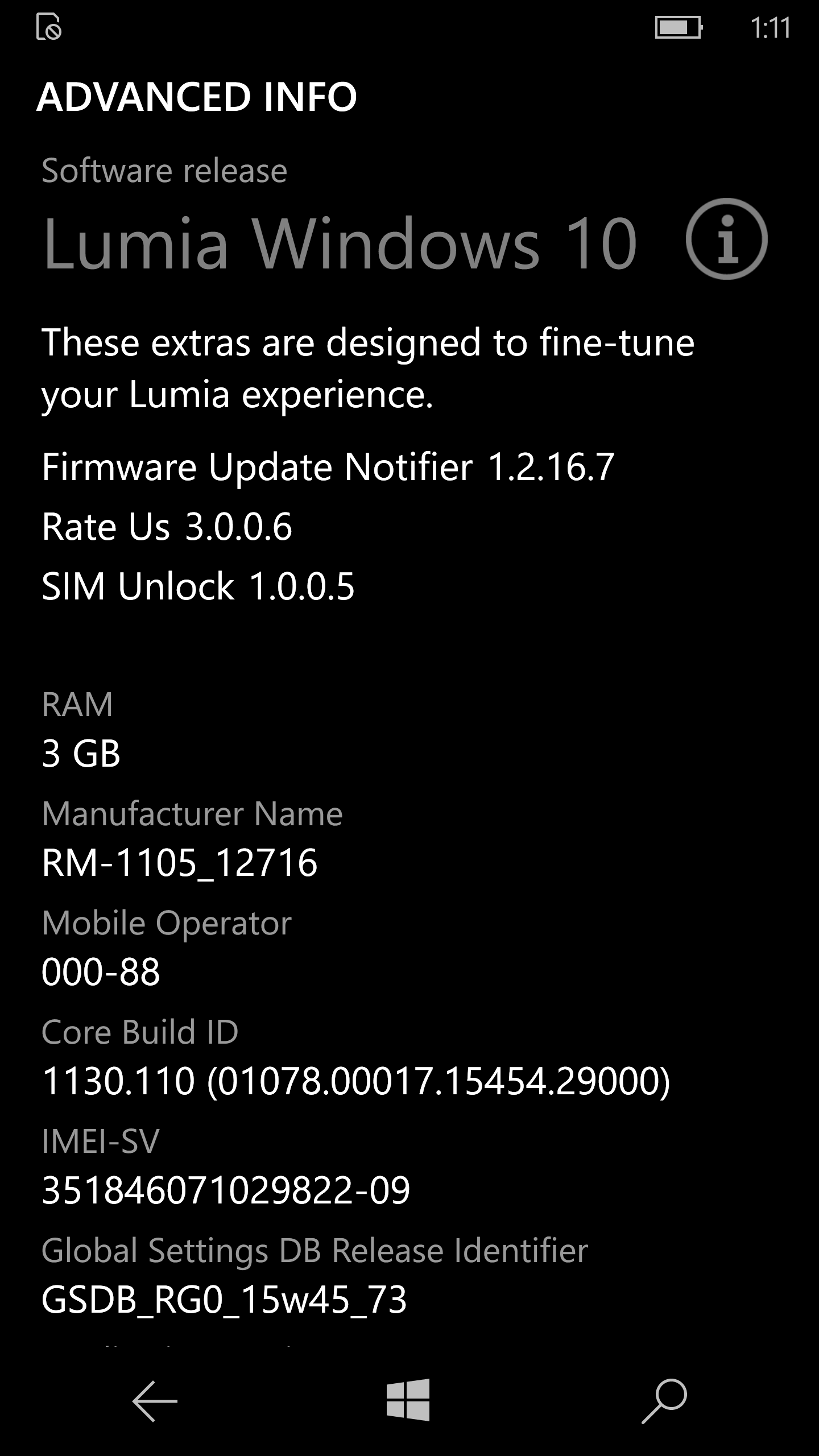Open the Lumia Windows 10 info icon
Image resolution: width=819 pixels, height=1456 pixels.
click(x=726, y=239)
